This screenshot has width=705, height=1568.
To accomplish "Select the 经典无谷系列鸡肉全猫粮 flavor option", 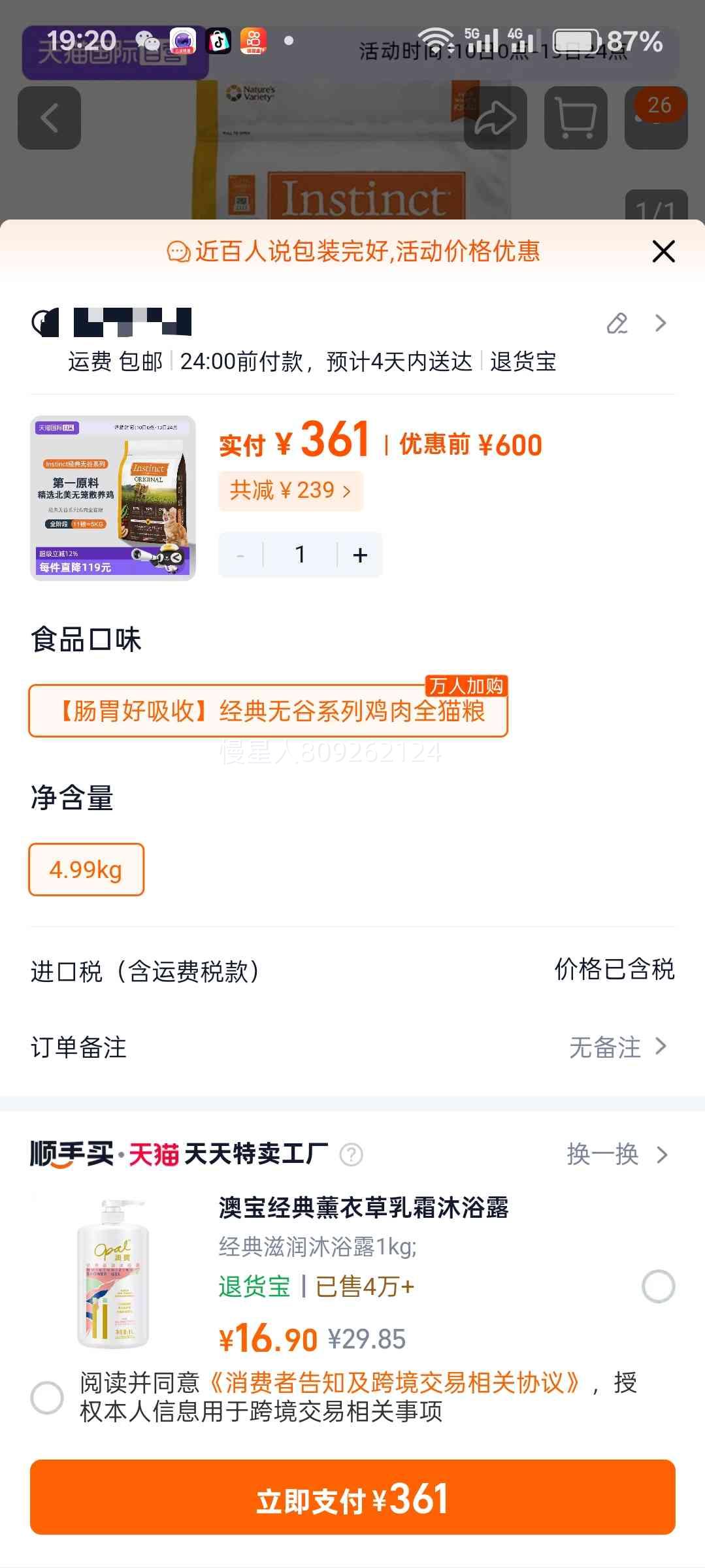I will [268, 711].
